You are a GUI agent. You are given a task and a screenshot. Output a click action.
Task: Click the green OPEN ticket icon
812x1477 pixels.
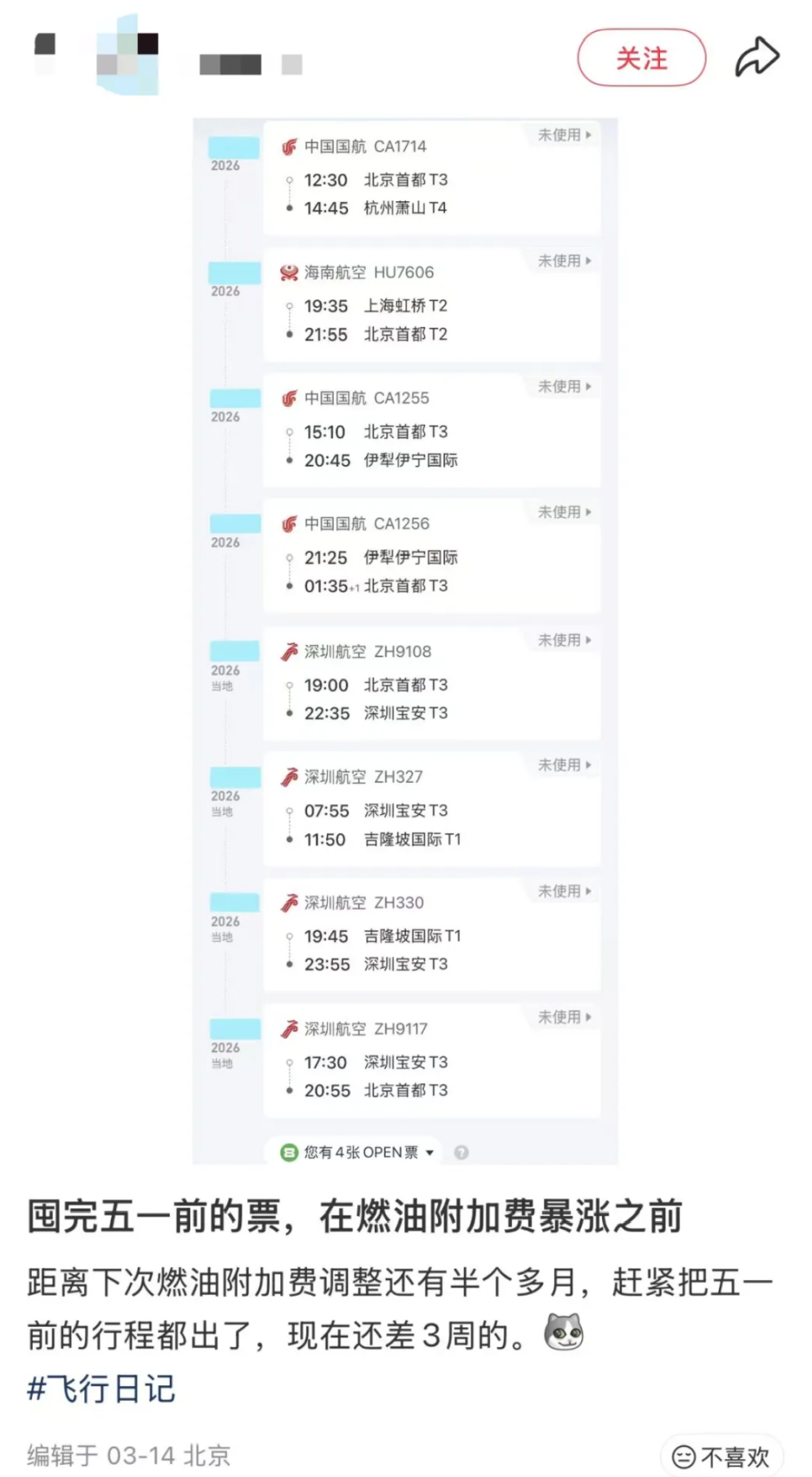click(x=289, y=1152)
